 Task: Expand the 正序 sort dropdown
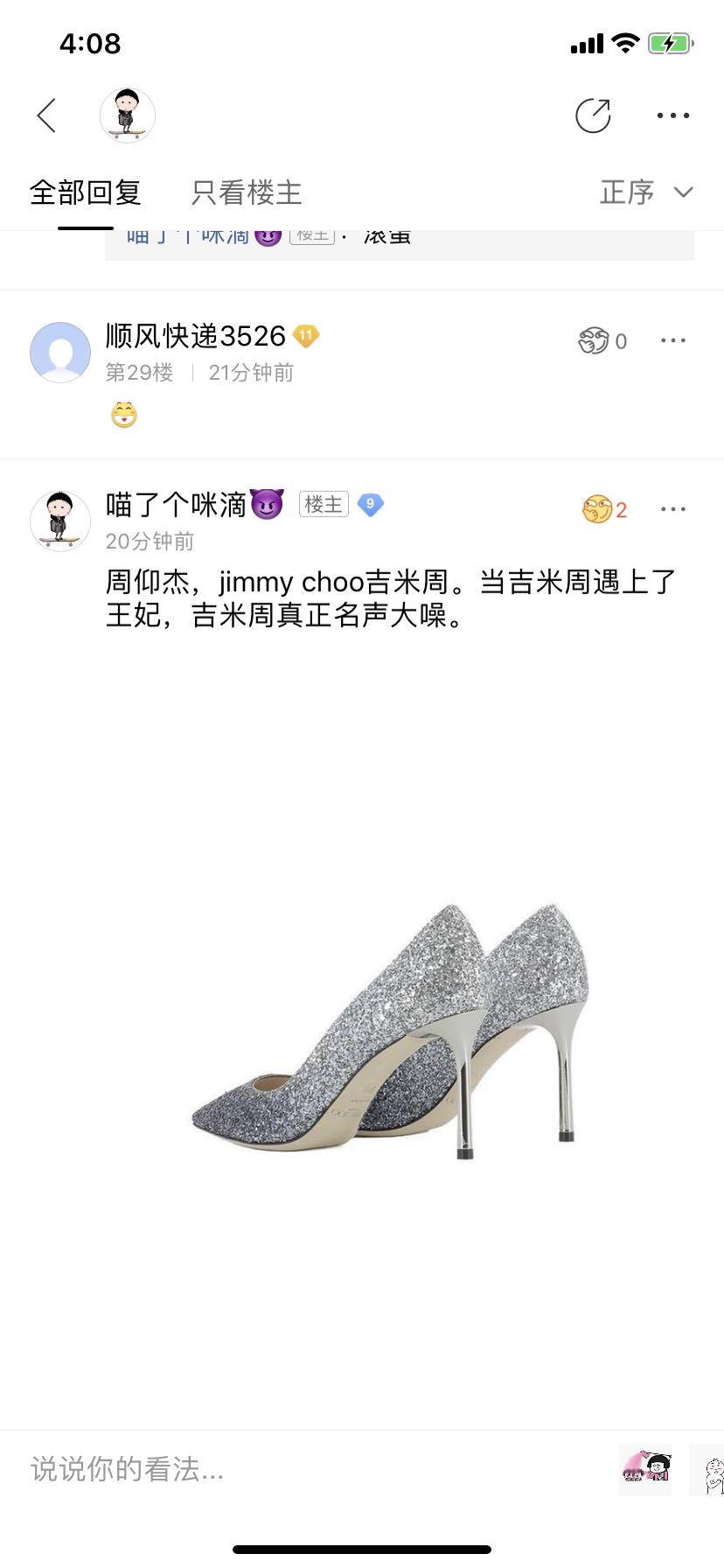pyautogui.click(x=647, y=192)
